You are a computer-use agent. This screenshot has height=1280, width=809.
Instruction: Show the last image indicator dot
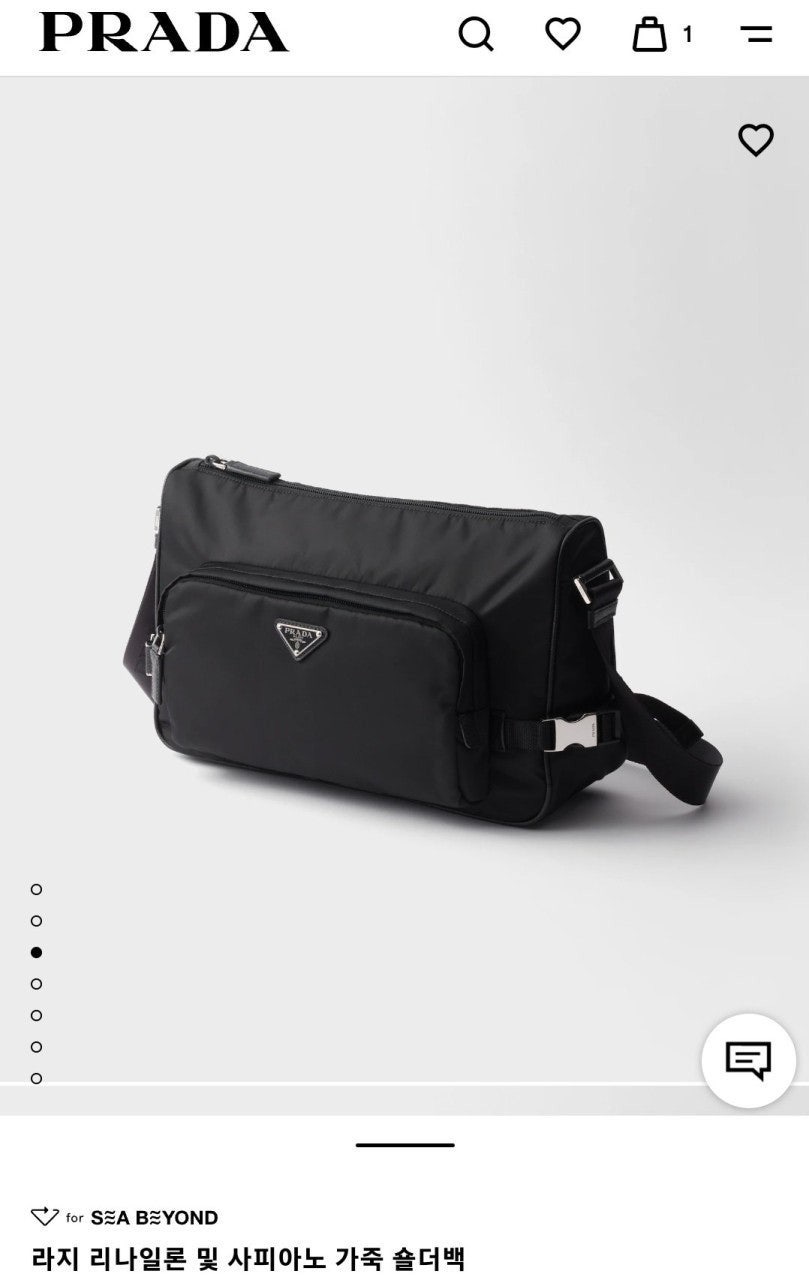click(x=36, y=1078)
